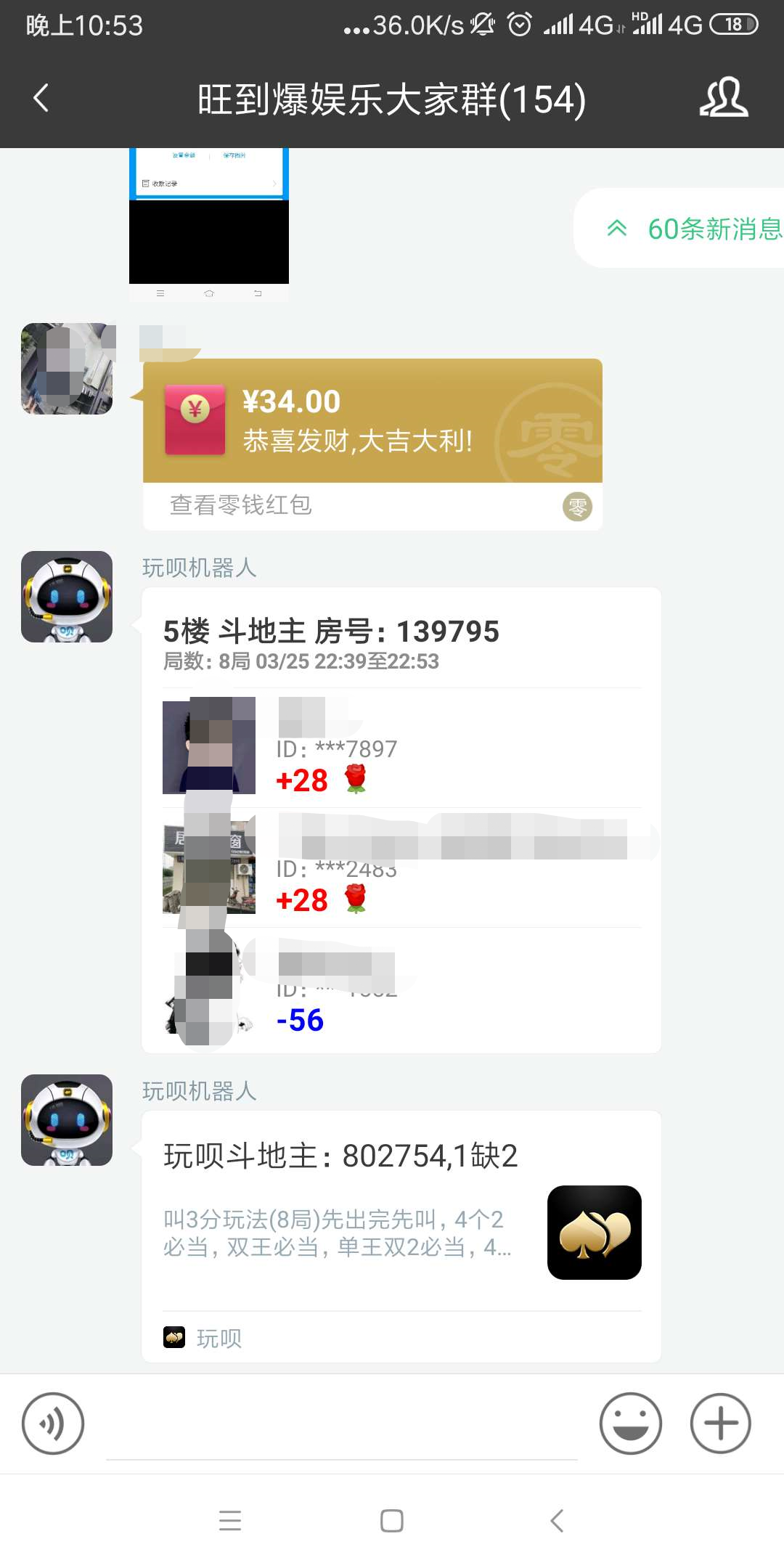Image resolution: width=784 pixels, height=1568 pixels.
Task: Open the 斗地主 房号 139795 result card
Action: (401, 819)
